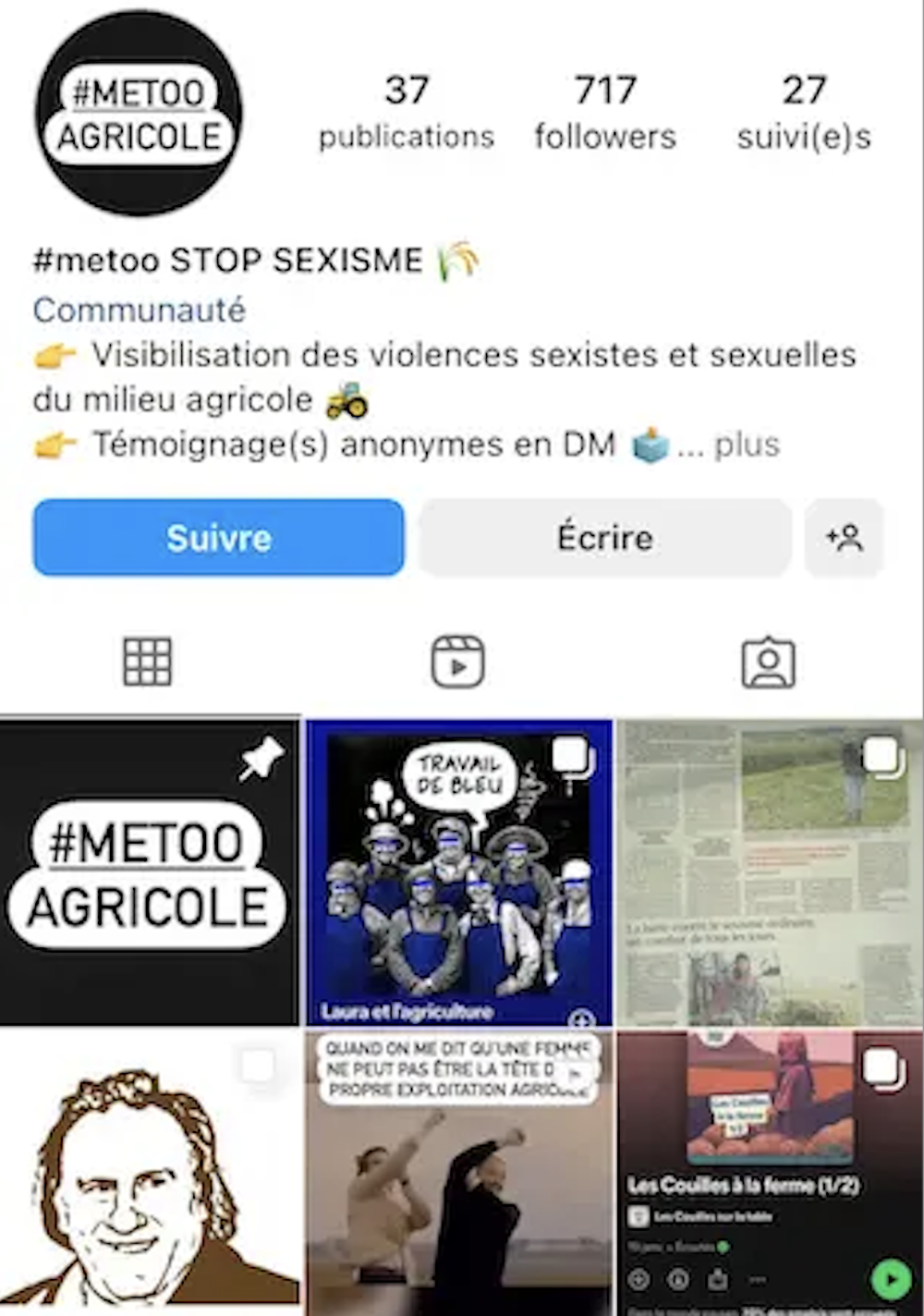Open the Les Couilles à la ferme post

pyautogui.click(x=770, y=1174)
